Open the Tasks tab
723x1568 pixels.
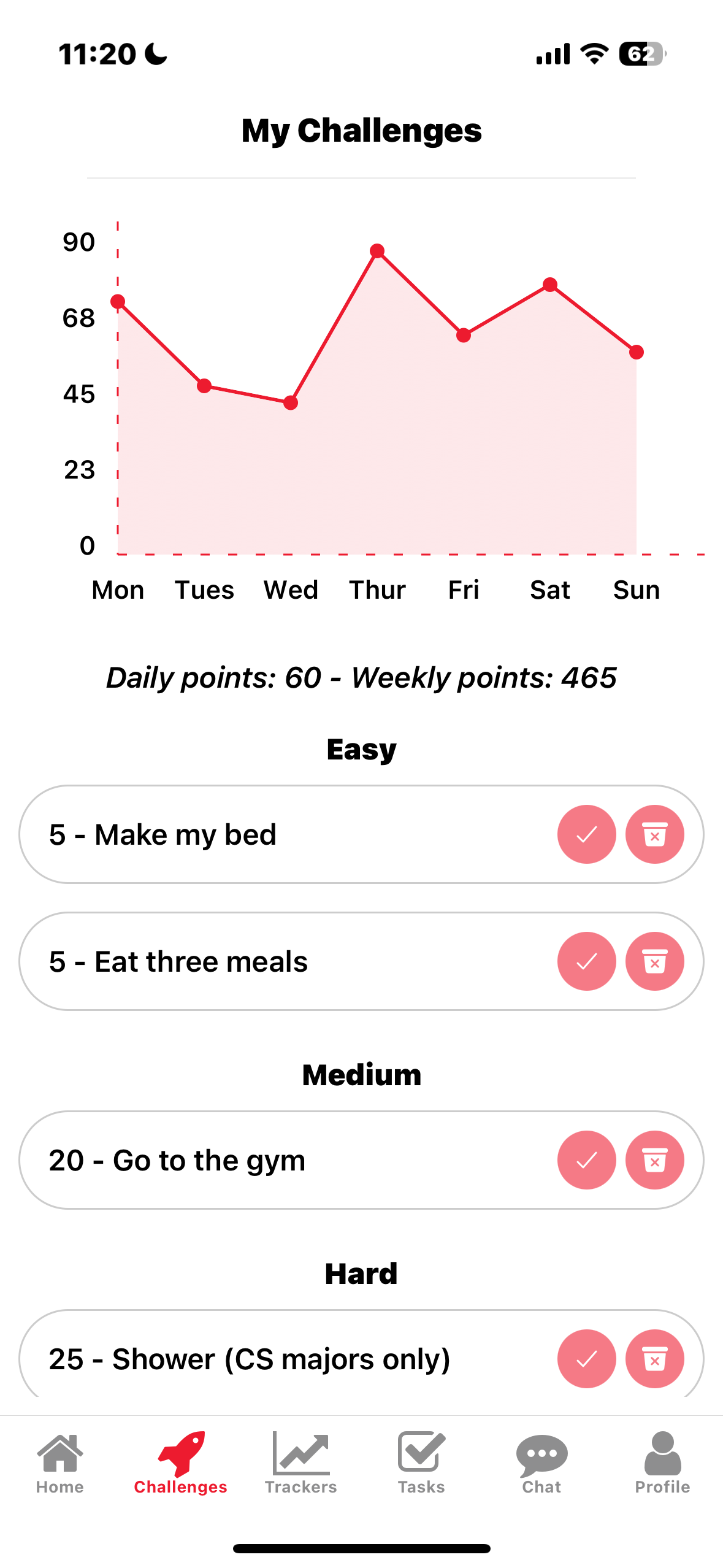(421, 1463)
